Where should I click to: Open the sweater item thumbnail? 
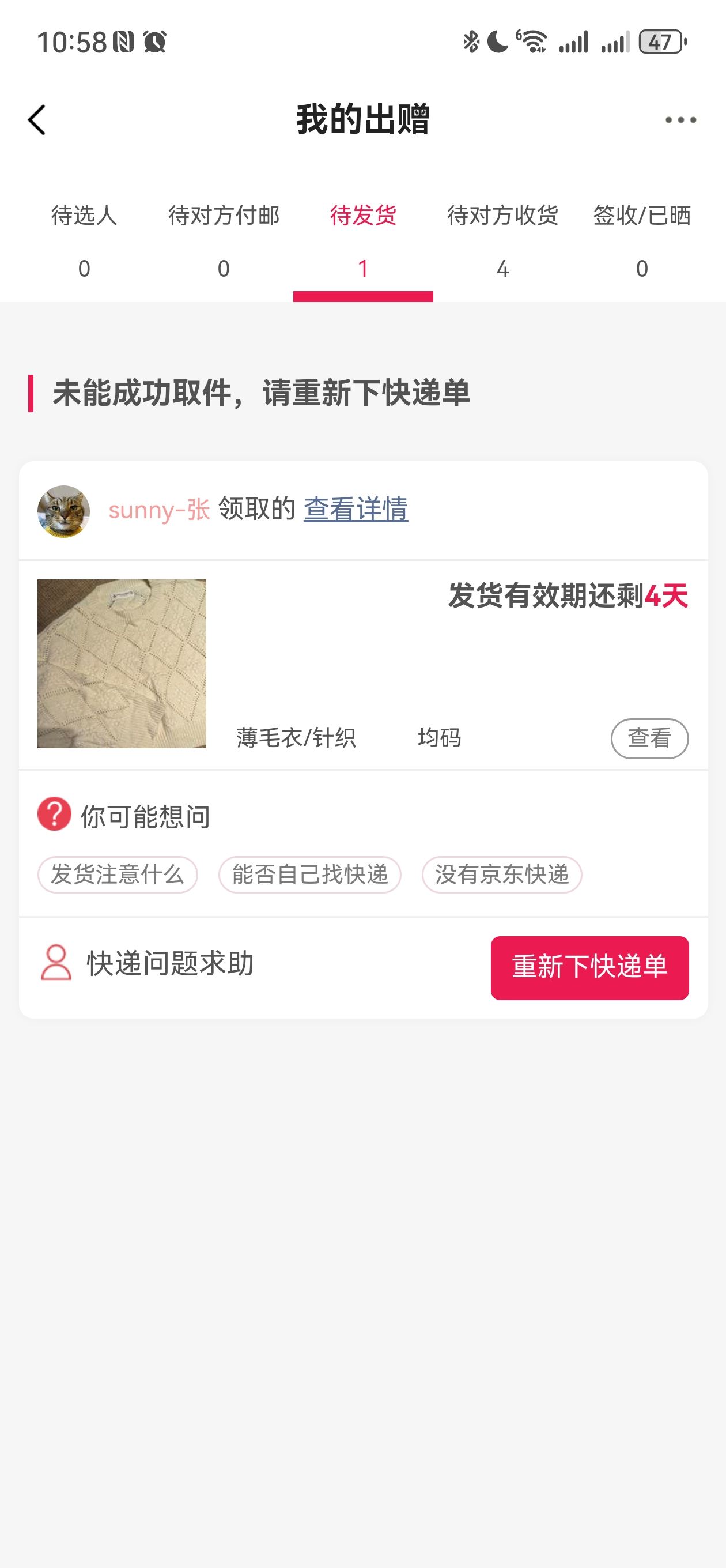click(122, 664)
